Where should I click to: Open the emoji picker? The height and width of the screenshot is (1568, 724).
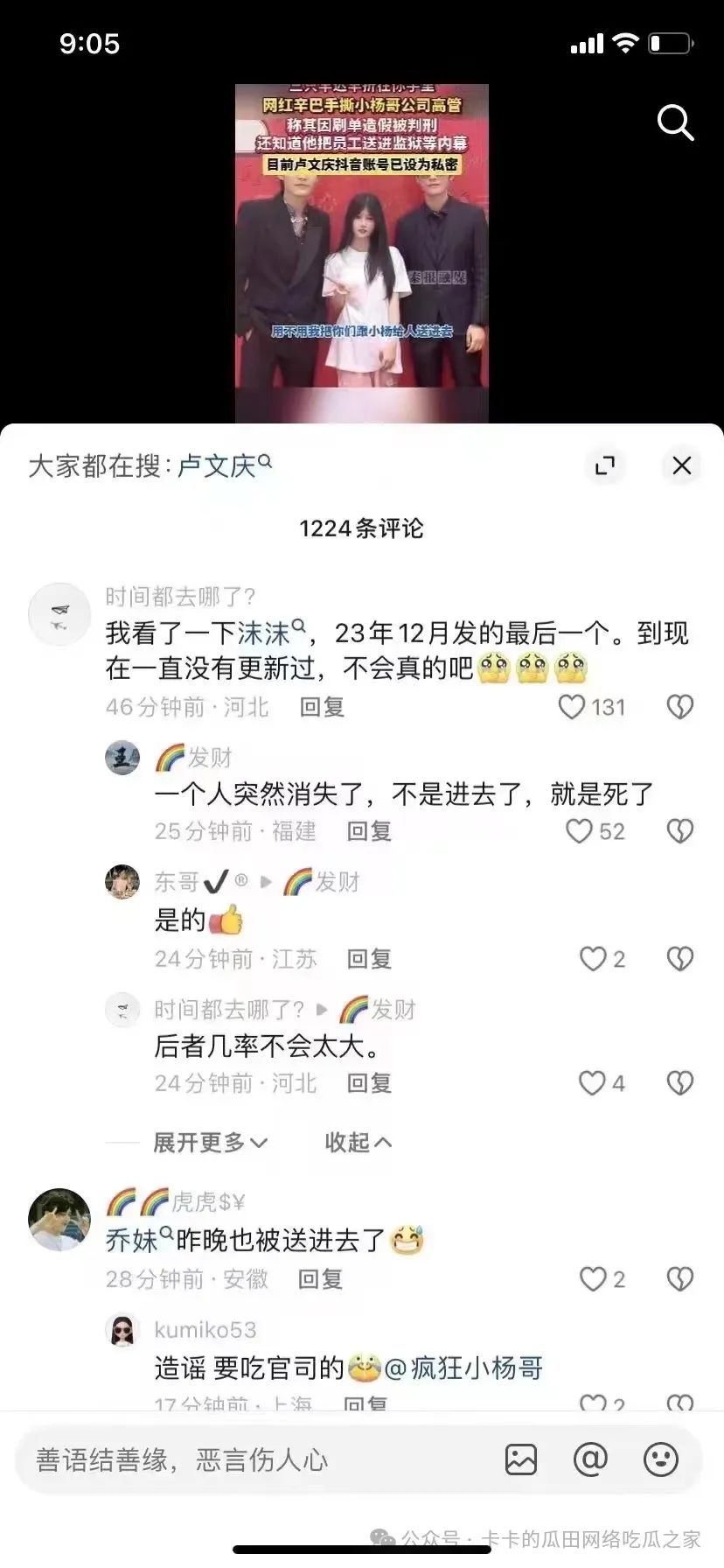pyautogui.click(x=660, y=1459)
